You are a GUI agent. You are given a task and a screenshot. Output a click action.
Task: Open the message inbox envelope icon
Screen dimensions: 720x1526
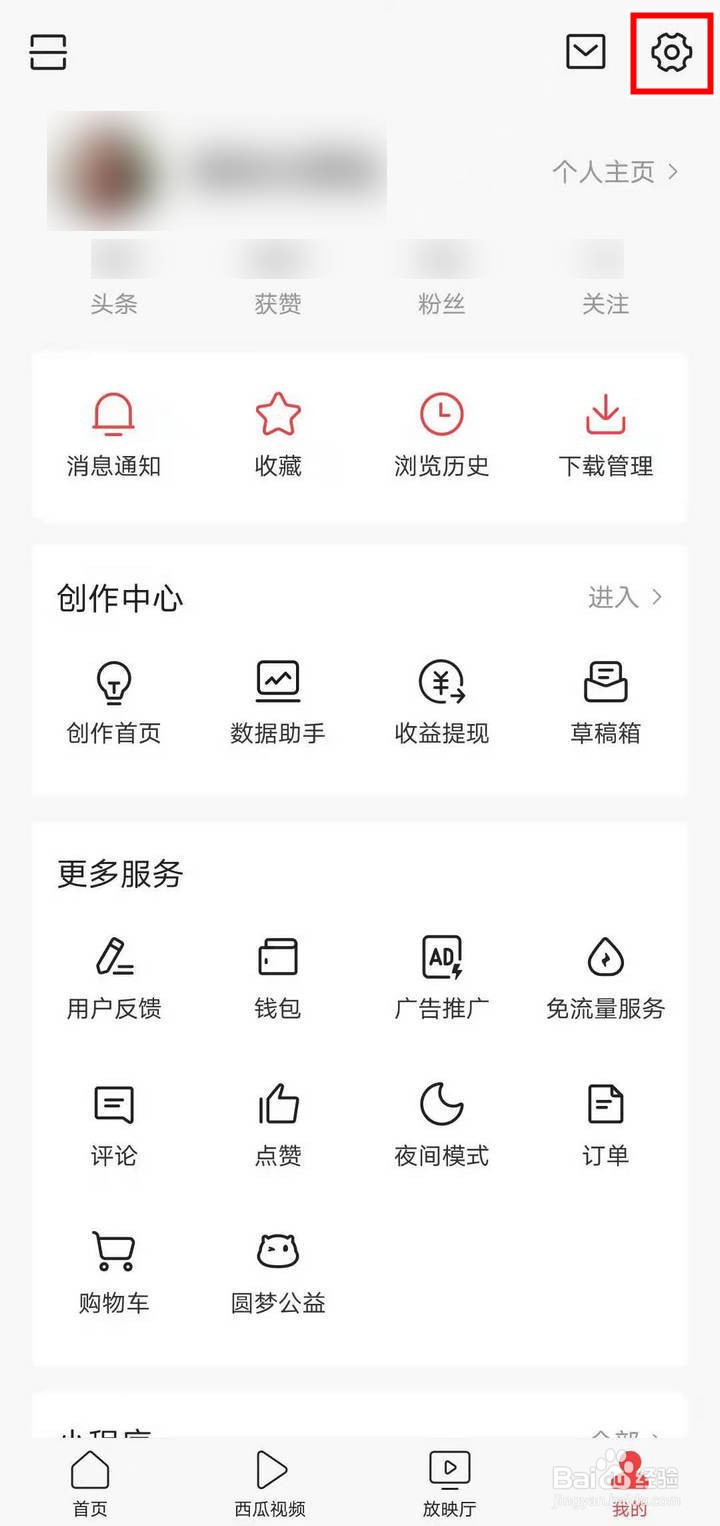(588, 51)
